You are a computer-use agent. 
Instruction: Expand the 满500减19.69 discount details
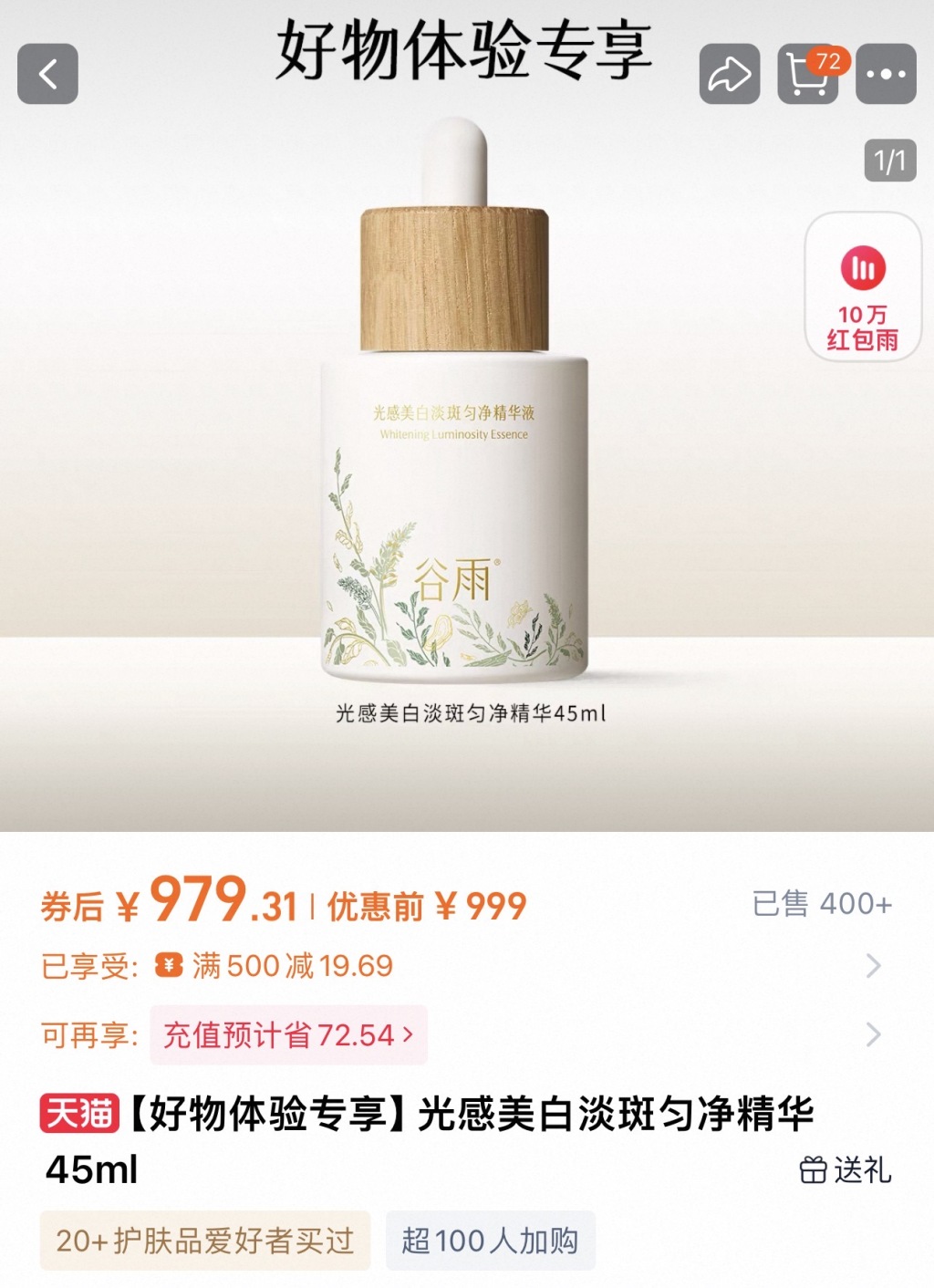pyautogui.click(x=872, y=966)
